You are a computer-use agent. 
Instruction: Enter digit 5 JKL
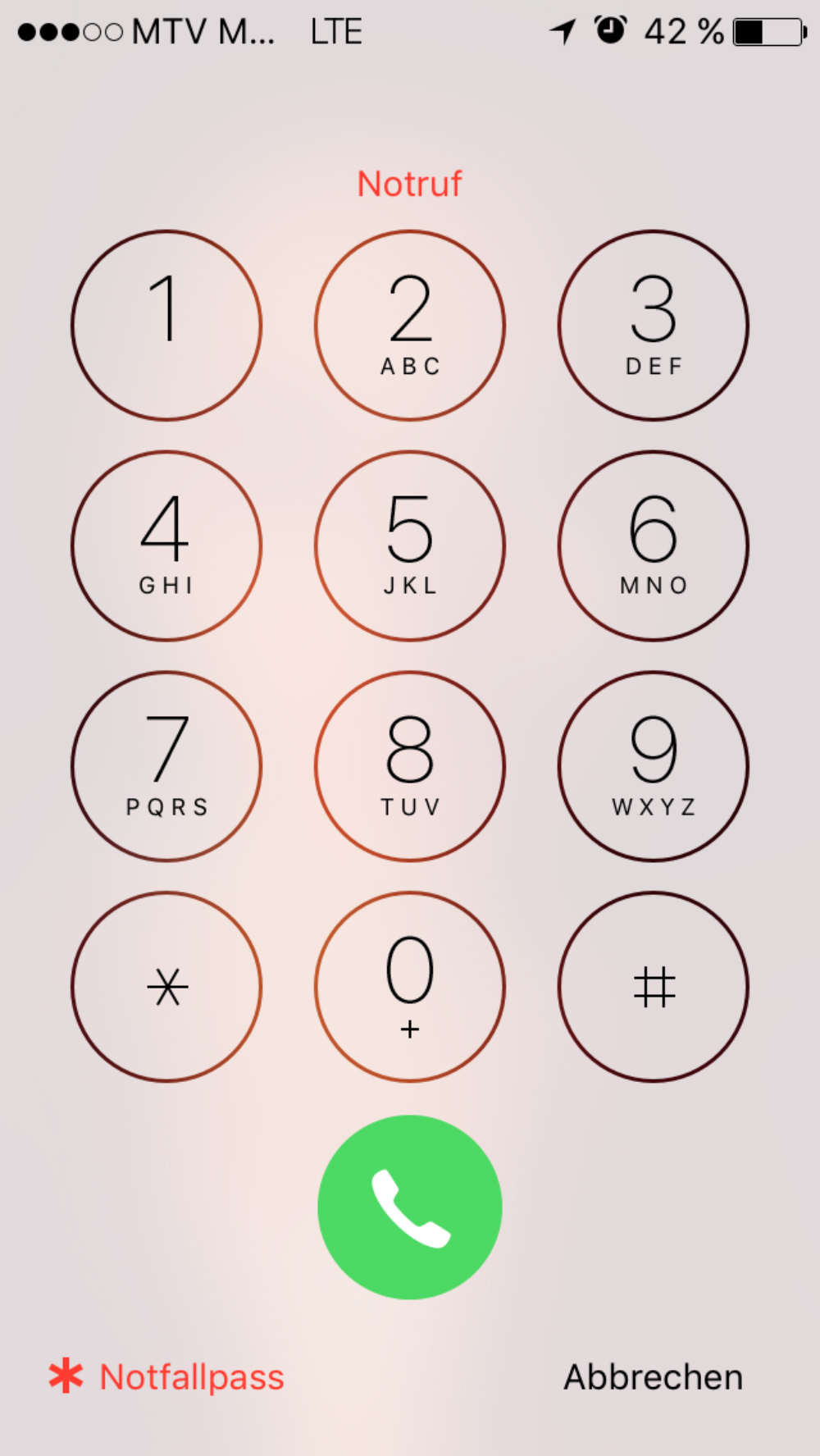tap(410, 545)
